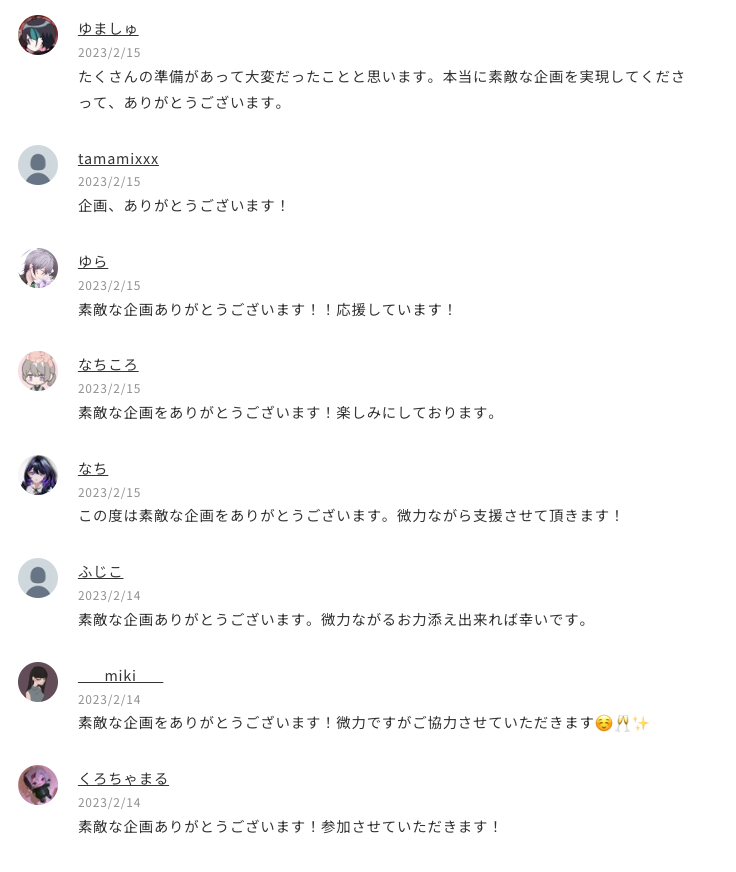This screenshot has width=736, height=872.
Task: Open なちころ's profile link
Action: [108, 365]
